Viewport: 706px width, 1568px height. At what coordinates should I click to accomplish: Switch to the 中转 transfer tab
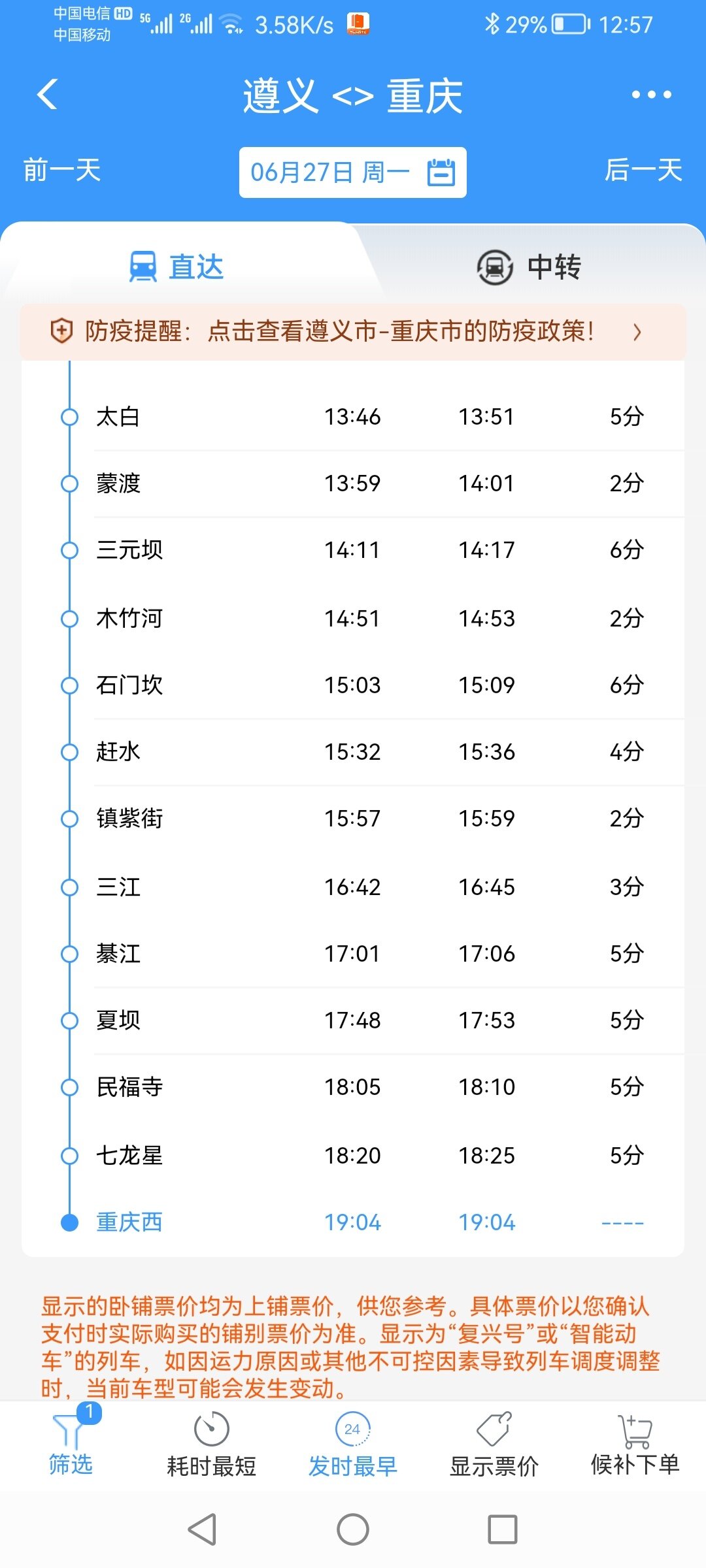coord(528,267)
